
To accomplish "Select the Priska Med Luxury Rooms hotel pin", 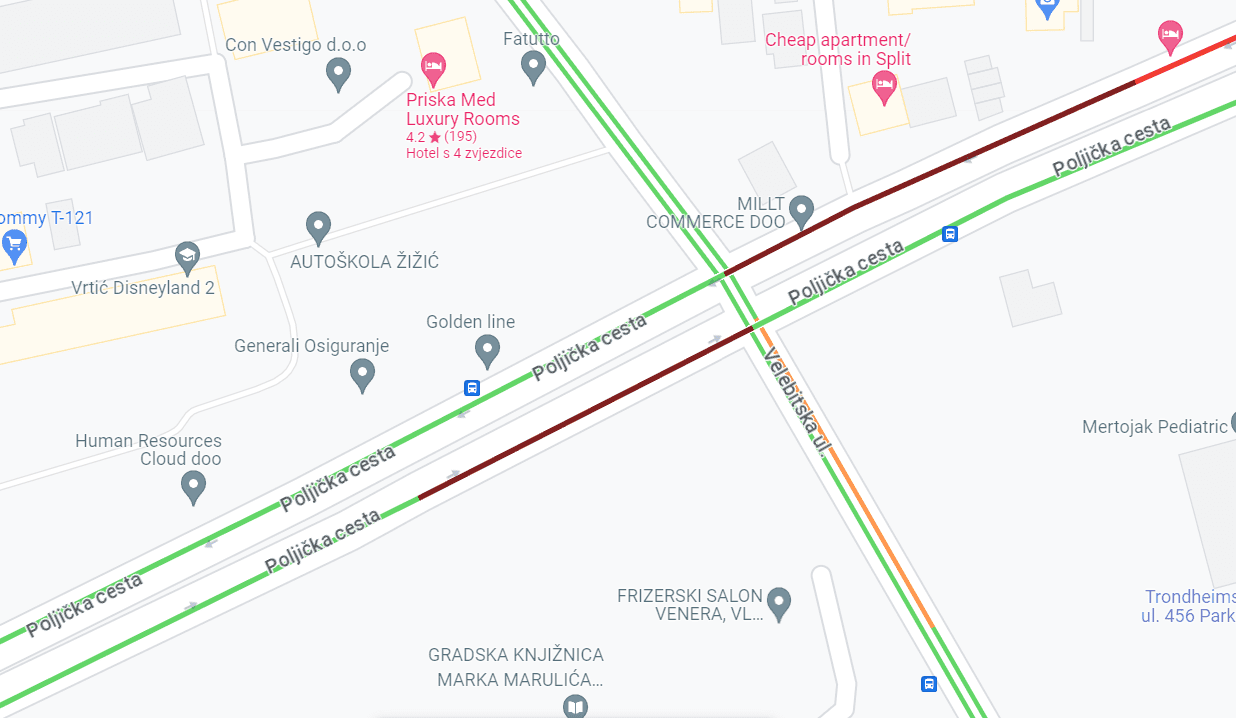I will (x=433, y=69).
